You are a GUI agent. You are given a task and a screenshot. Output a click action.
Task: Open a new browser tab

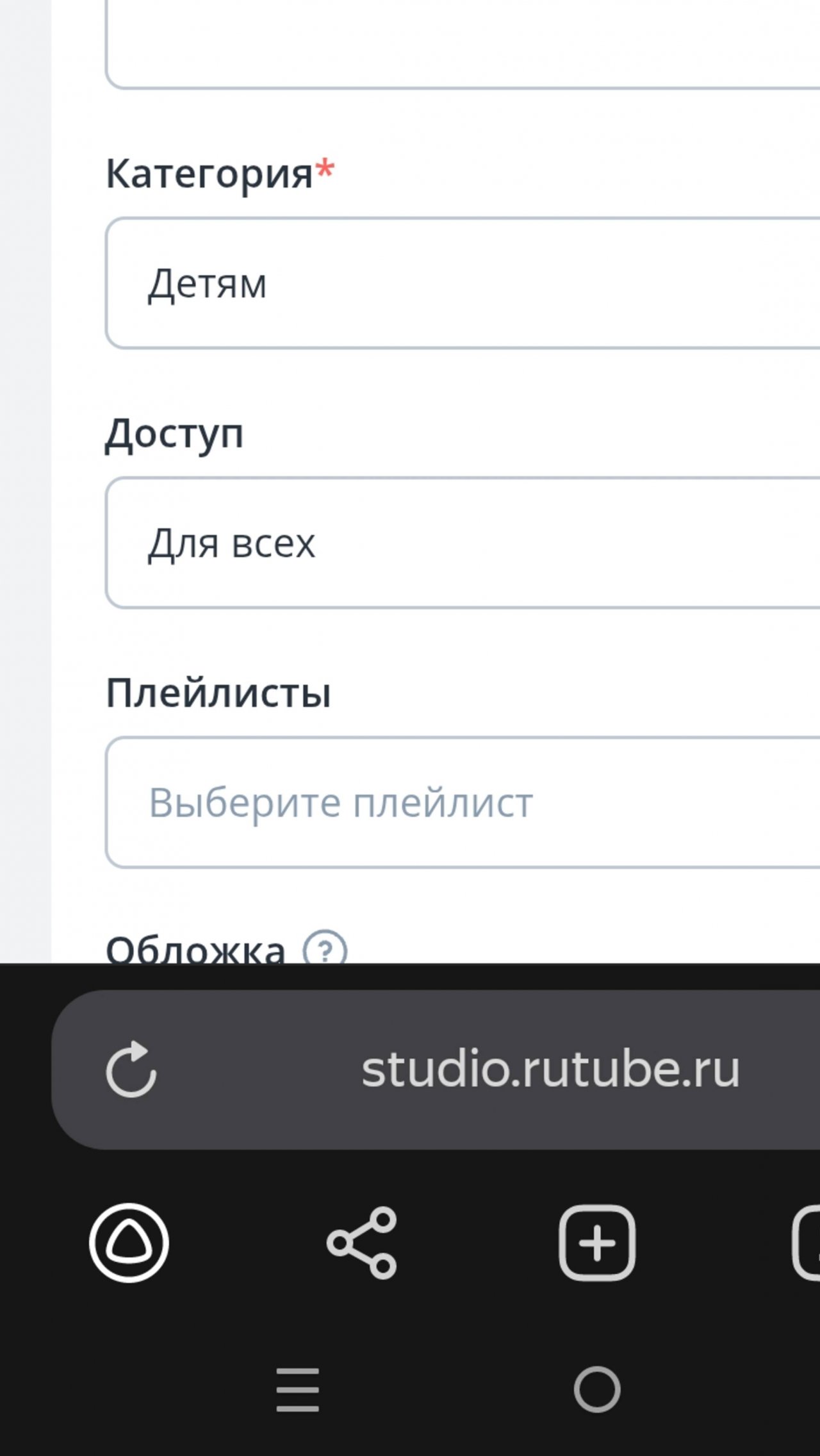(x=596, y=1243)
